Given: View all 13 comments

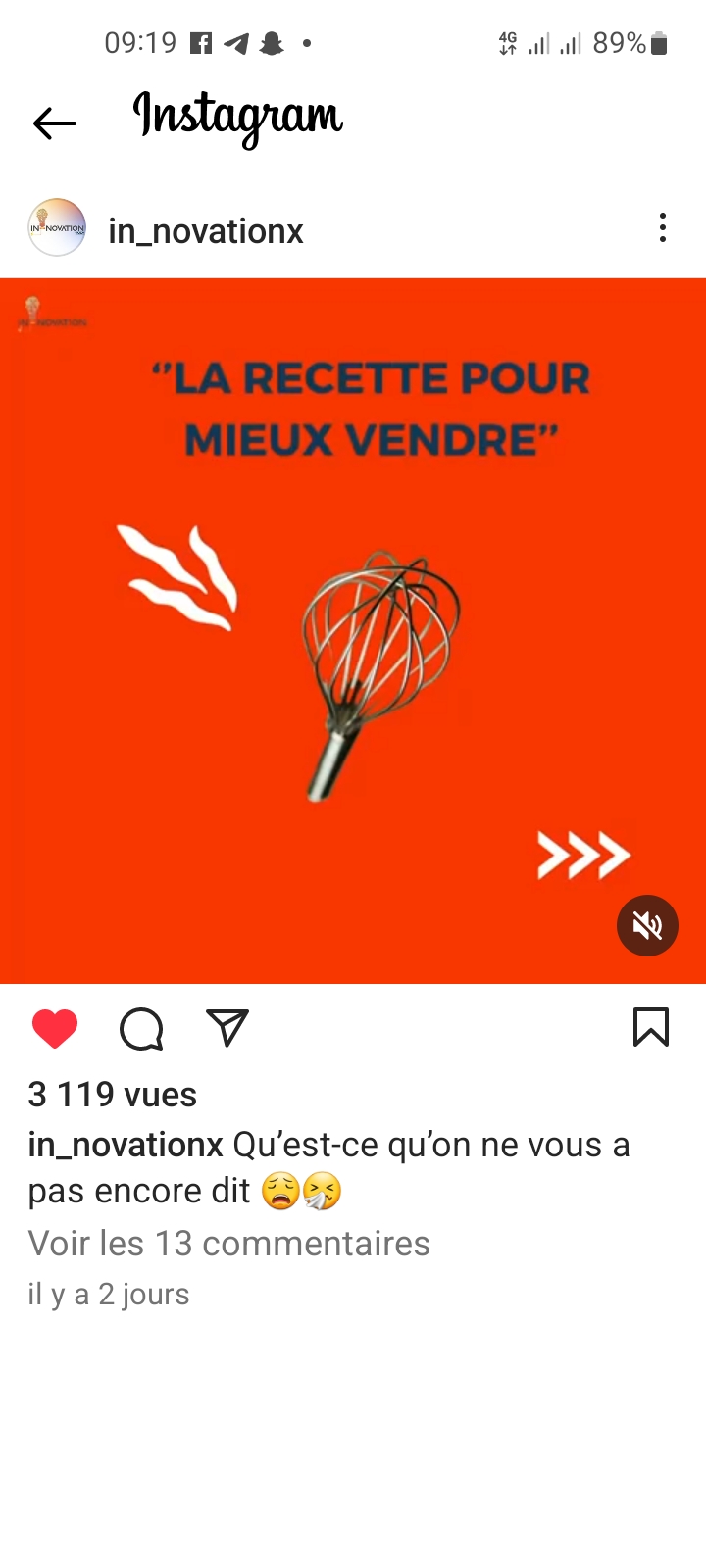Looking at the screenshot, I should (x=229, y=1244).
